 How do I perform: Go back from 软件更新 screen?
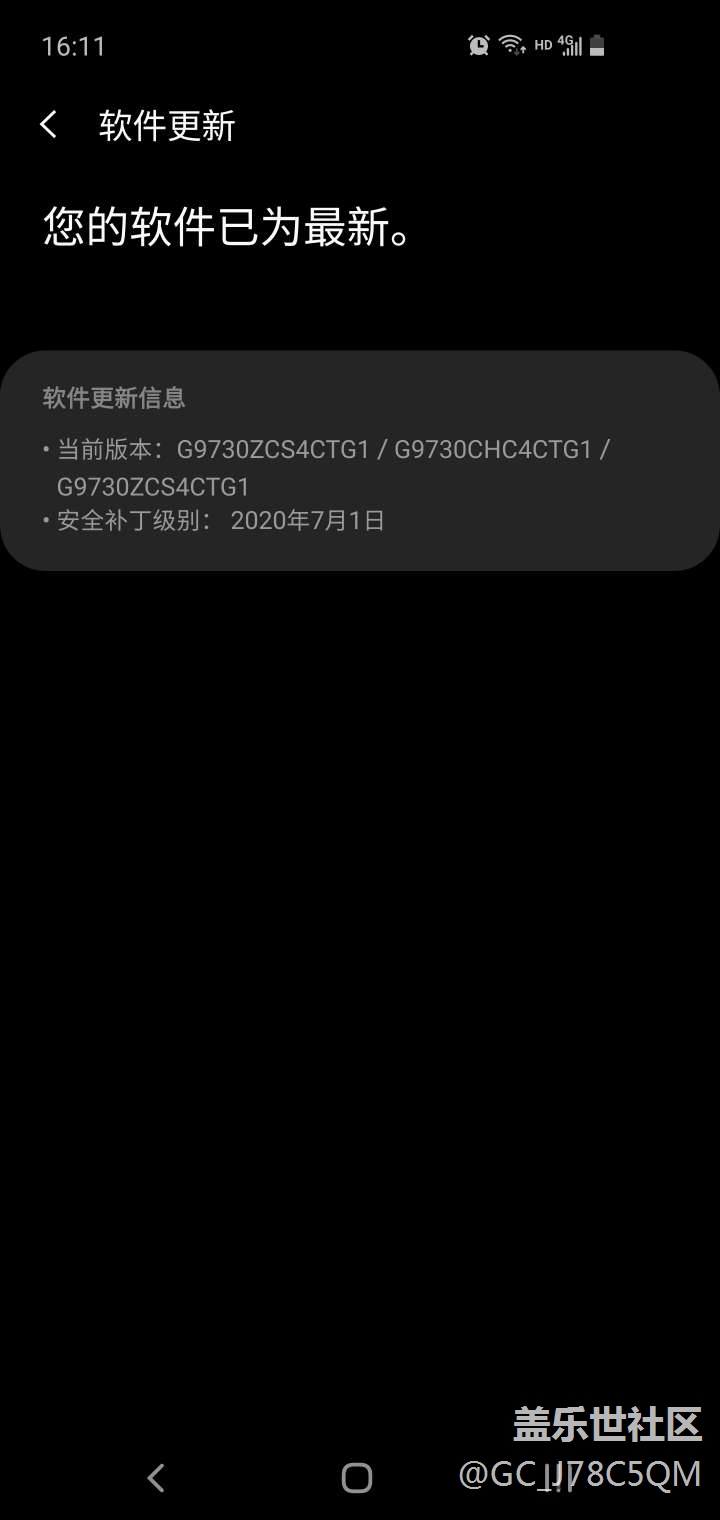[x=48, y=125]
